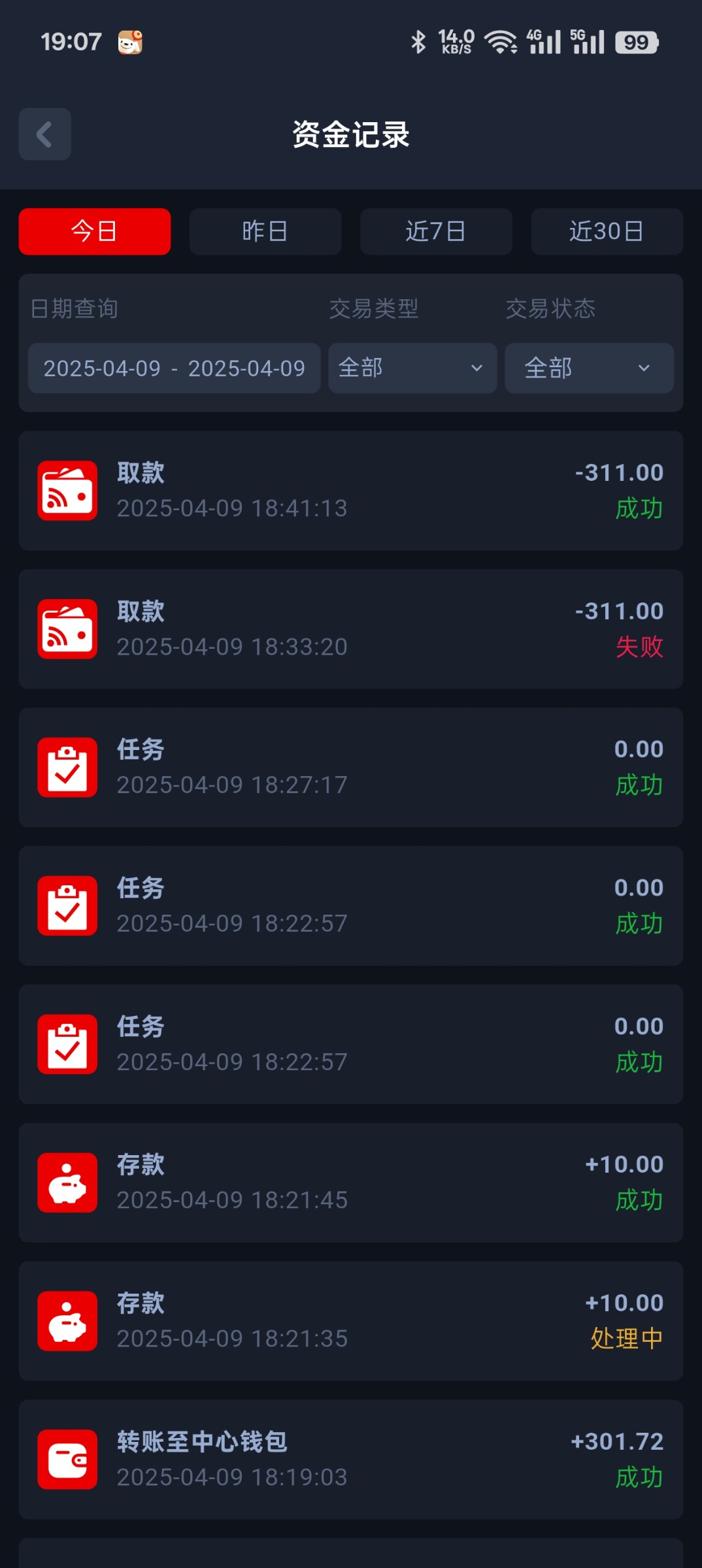Select the 今日 tab
Image resolution: width=702 pixels, height=1568 pixels.
click(x=95, y=231)
